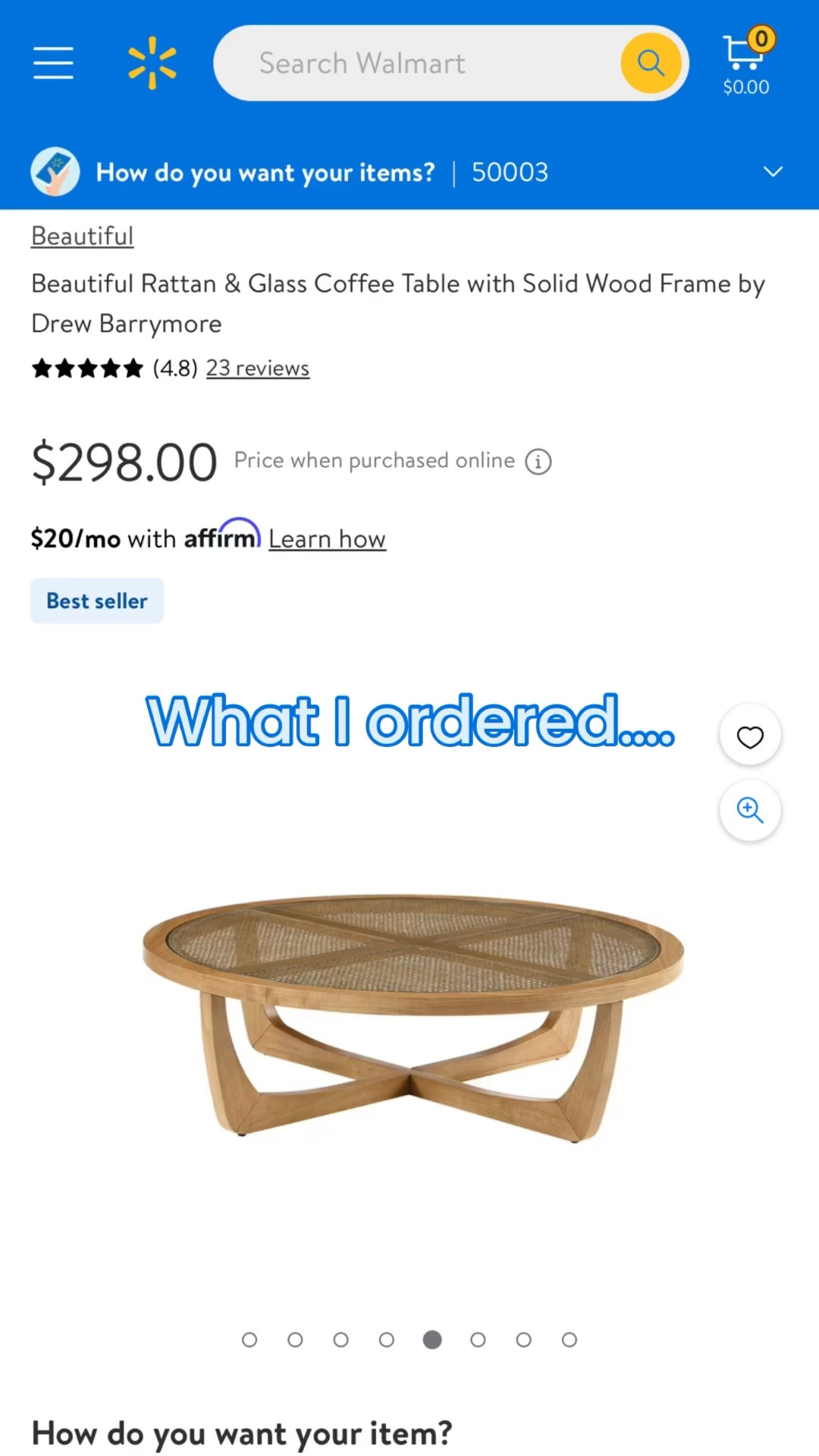The height and width of the screenshot is (1456, 819).
Task: Click the yellow search magnifier icon
Action: [x=651, y=63]
